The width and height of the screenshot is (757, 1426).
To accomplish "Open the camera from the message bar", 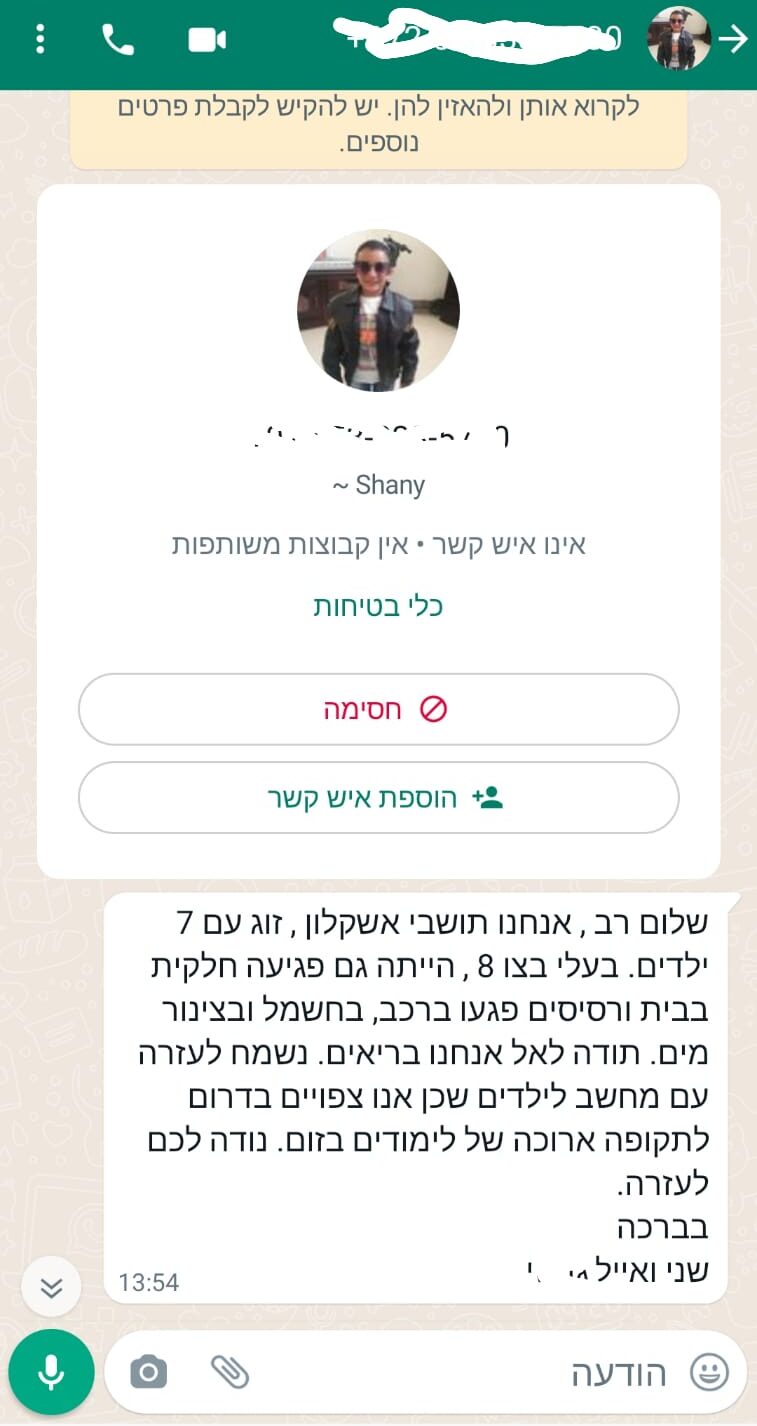I will [149, 1372].
